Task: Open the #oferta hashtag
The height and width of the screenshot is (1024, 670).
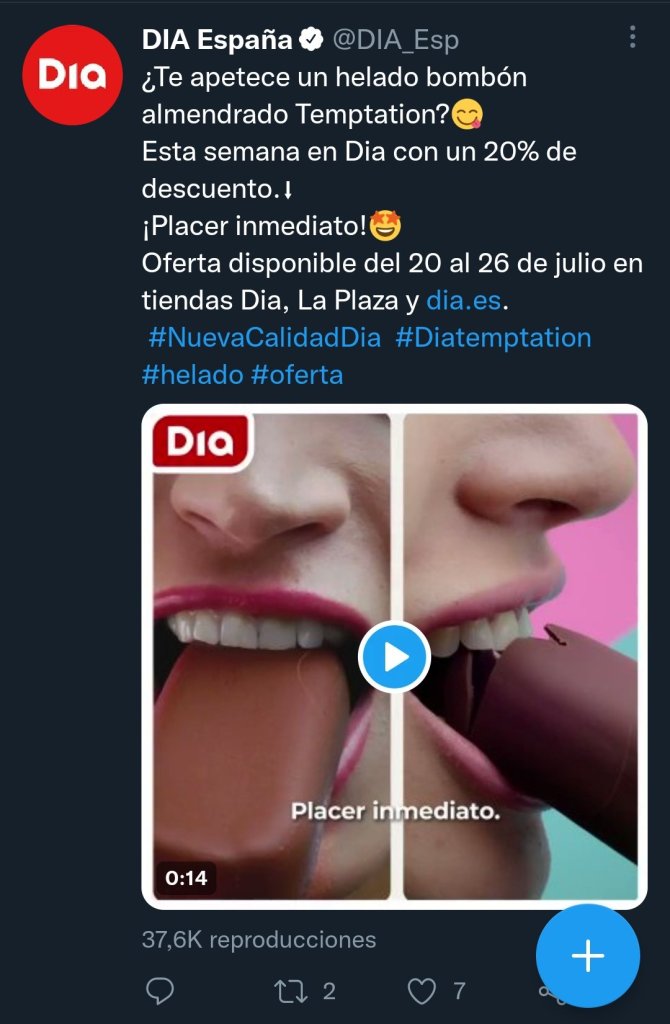Action: click(297, 375)
